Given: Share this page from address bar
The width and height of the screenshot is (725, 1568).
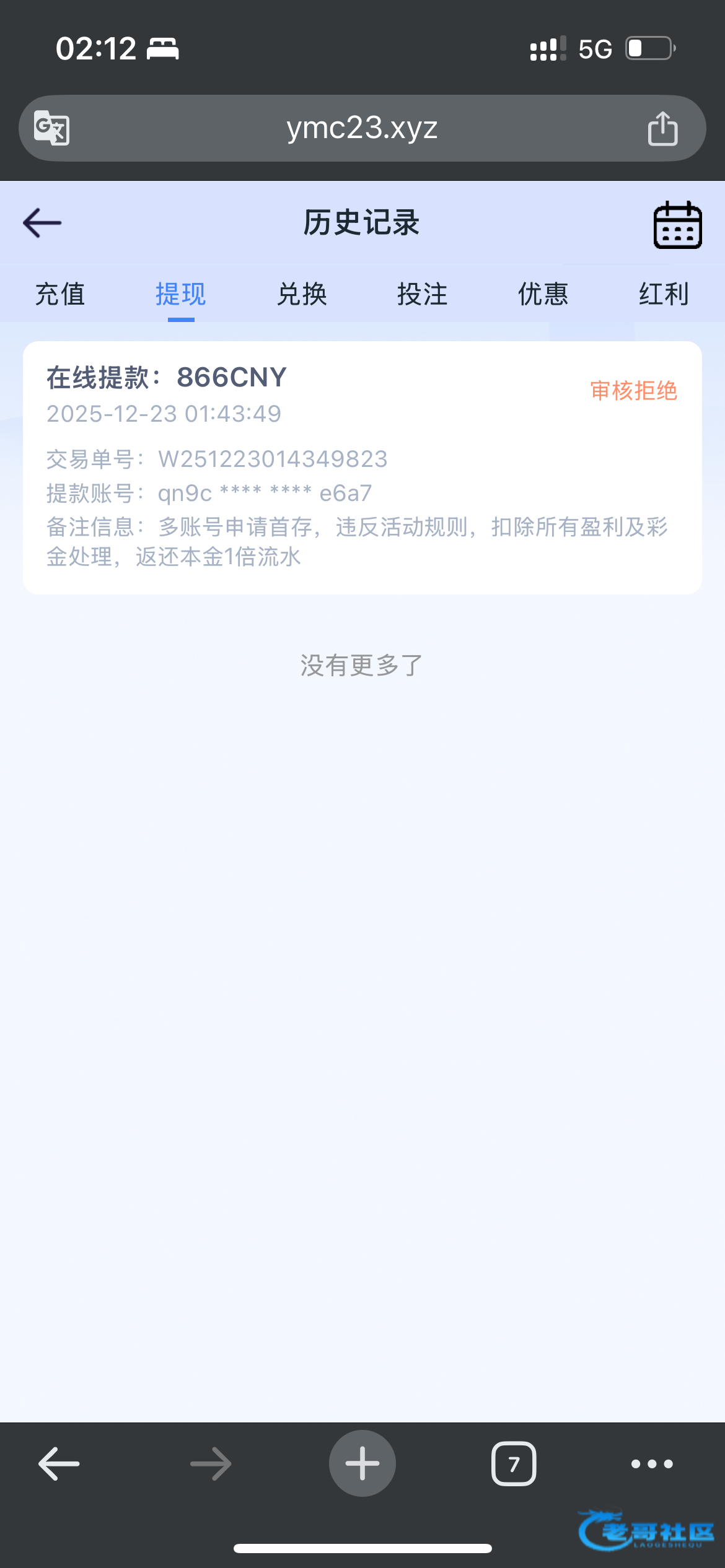Looking at the screenshot, I should point(662,128).
